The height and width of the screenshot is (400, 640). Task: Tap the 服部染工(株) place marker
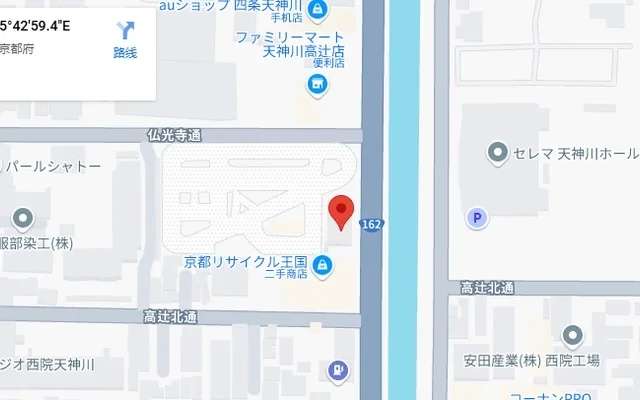pyautogui.click(x=24, y=218)
